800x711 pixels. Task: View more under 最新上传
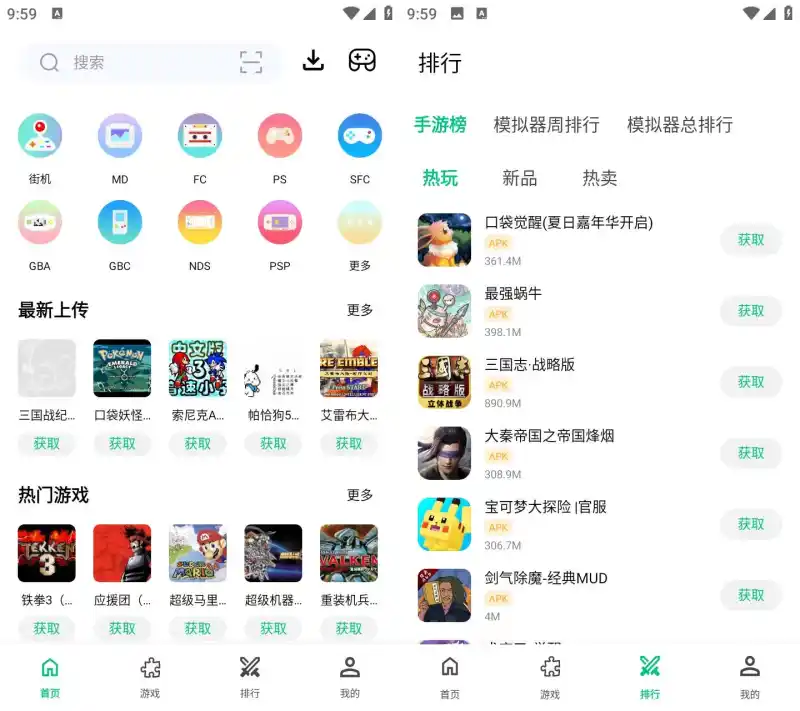coord(360,310)
